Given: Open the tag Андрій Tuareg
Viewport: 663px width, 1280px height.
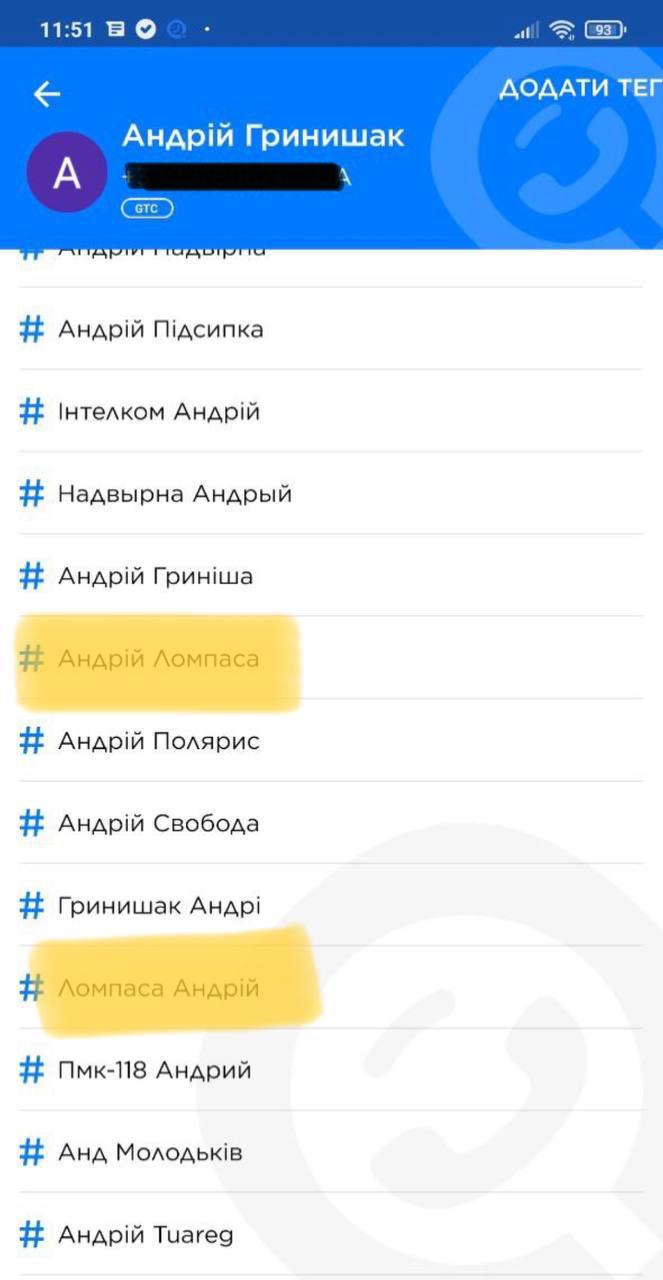Looking at the screenshot, I should click(145, 1235).
